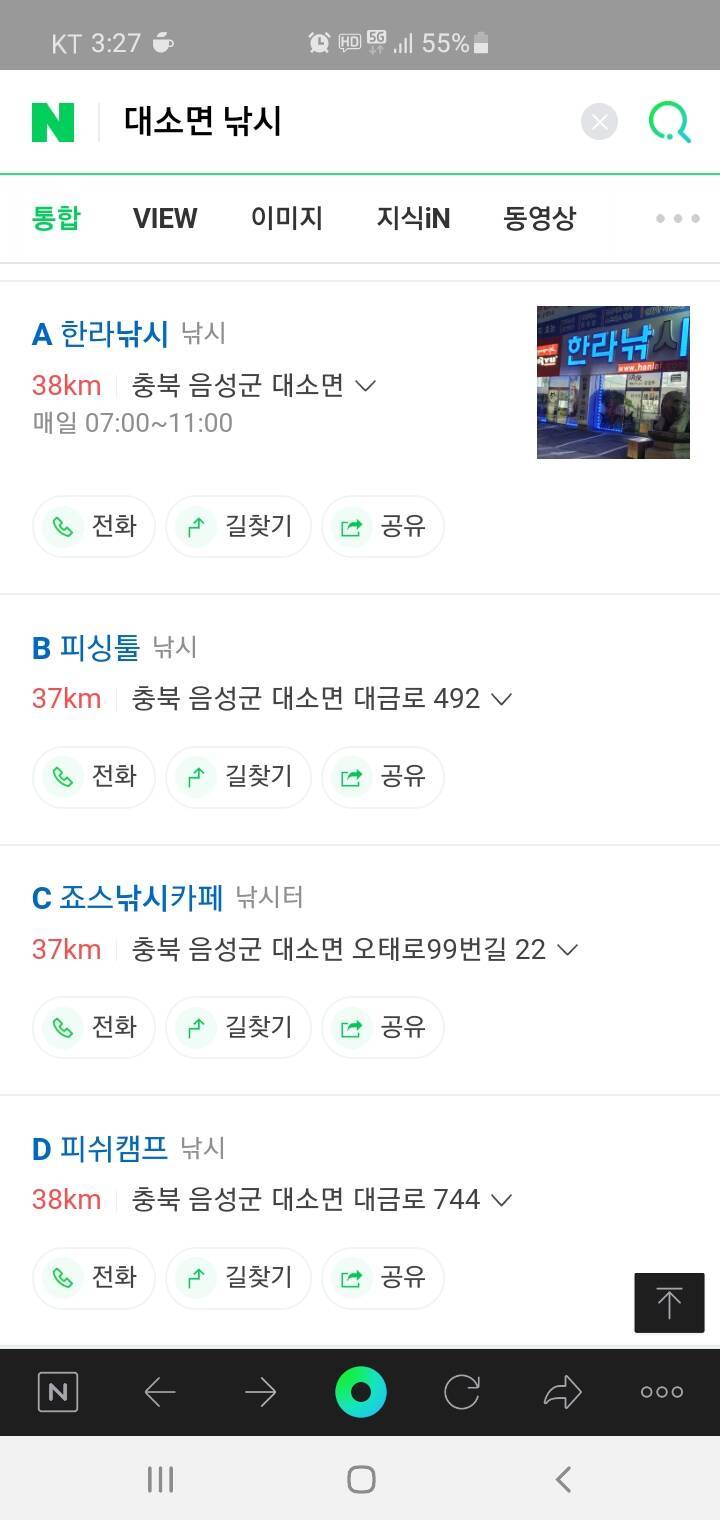Call 한라낚시 with 전화 button
The height and width of the screenshot is (1520, 720).
[x=94, y=526]
